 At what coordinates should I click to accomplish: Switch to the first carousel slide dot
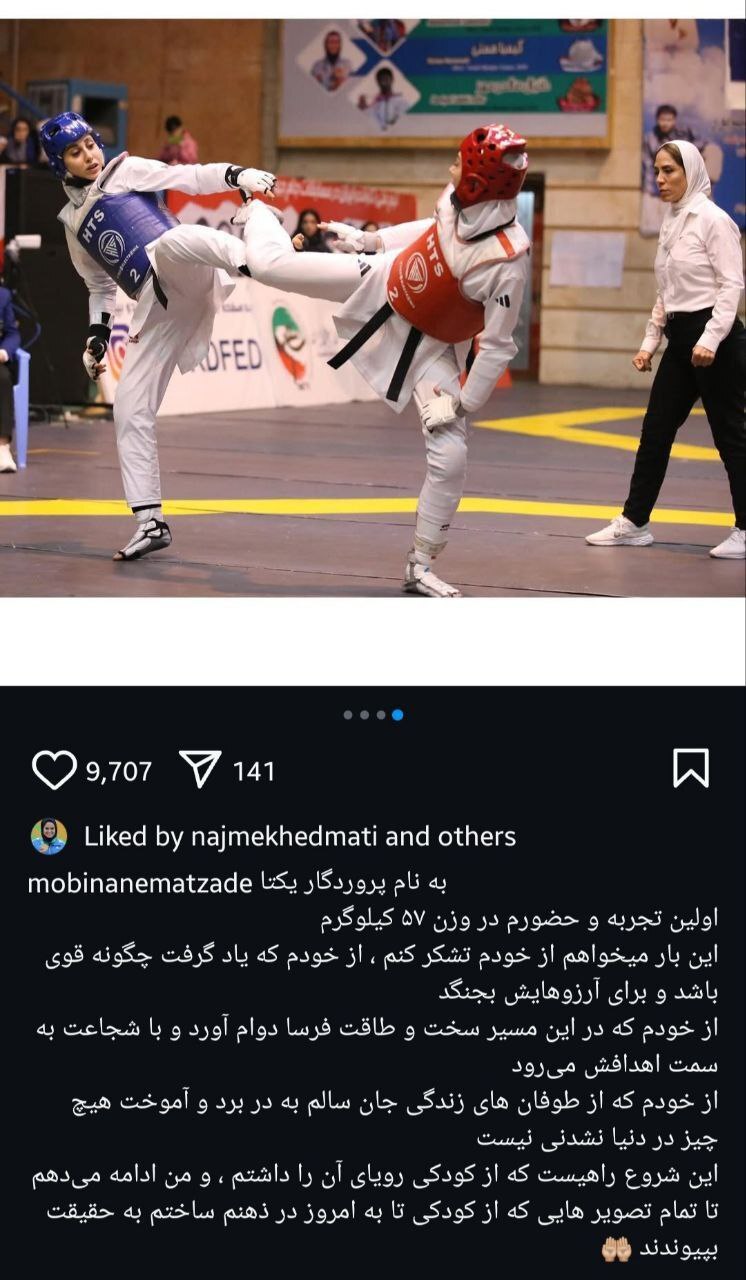tap(348, 715)
